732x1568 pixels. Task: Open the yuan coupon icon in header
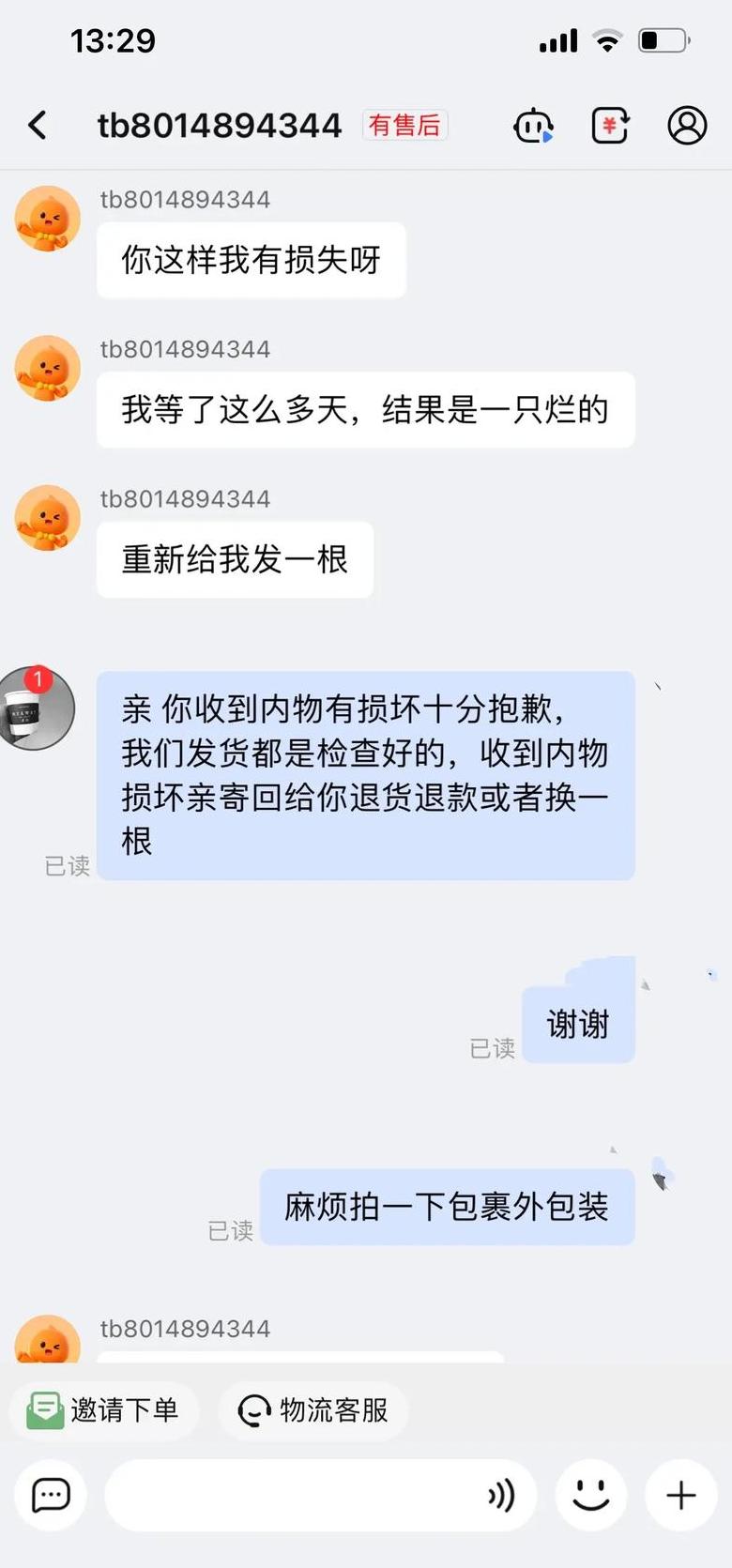coord(610,125)
